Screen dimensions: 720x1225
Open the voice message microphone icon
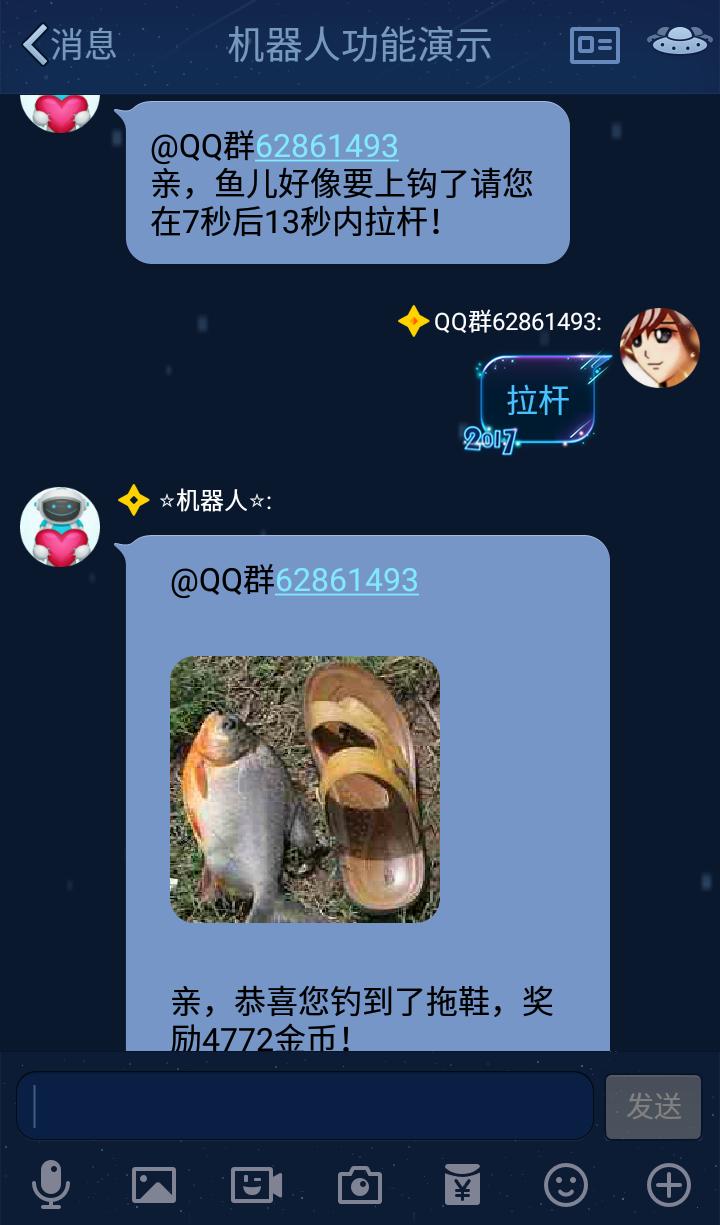pyautogui.click(x=52, y=1185)
